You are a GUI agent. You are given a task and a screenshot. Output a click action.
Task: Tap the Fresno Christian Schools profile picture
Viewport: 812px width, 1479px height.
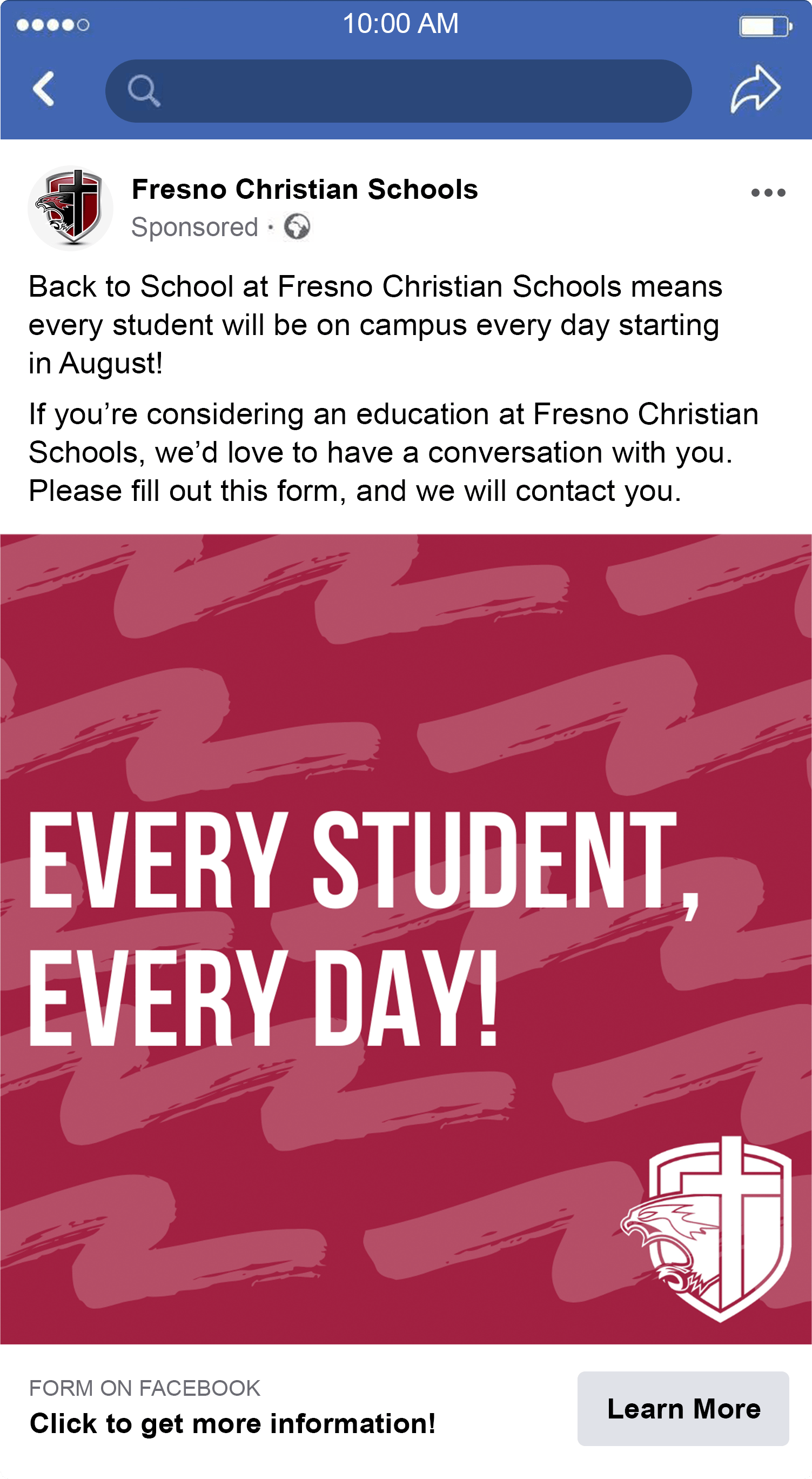[x=71, y=209]
